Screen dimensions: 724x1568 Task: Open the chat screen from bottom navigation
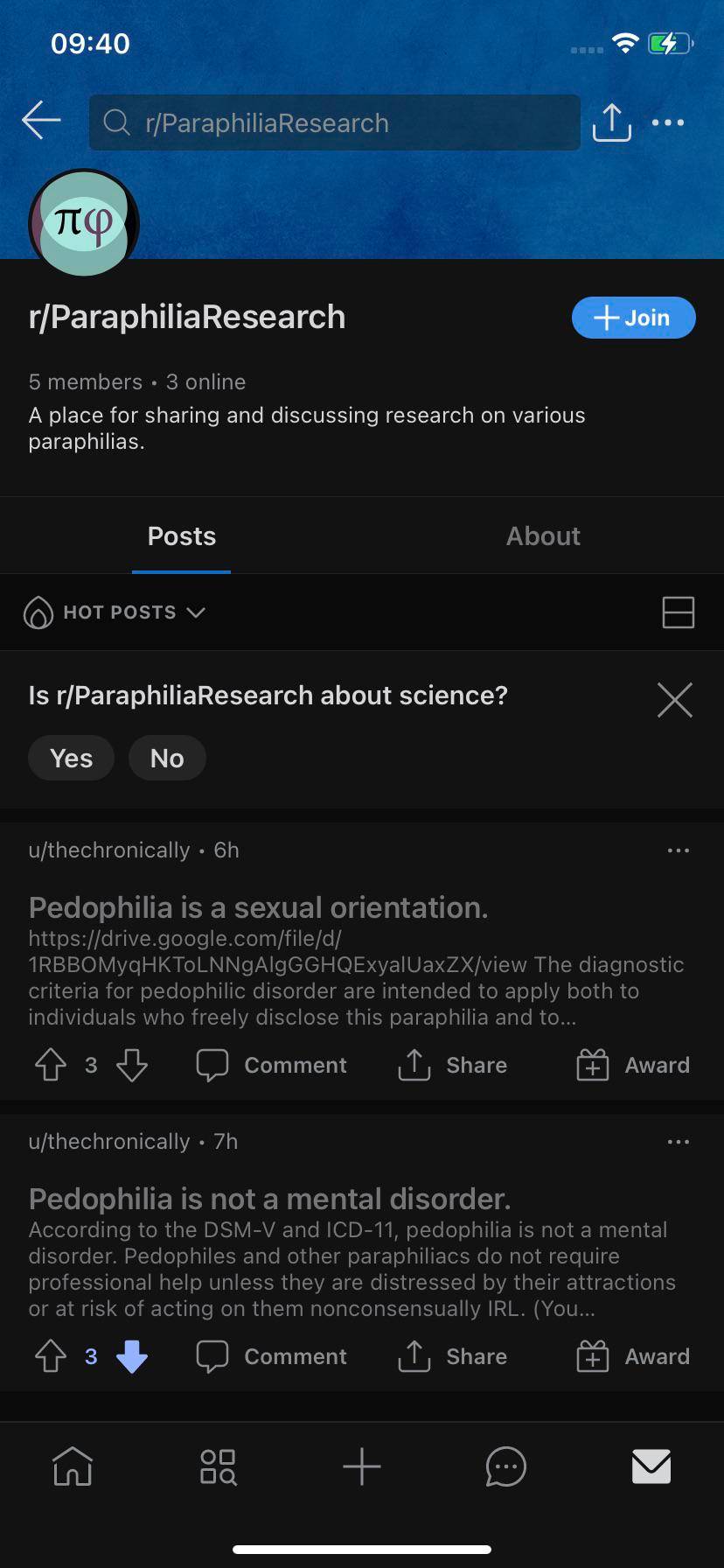[x=505, y=1467]
